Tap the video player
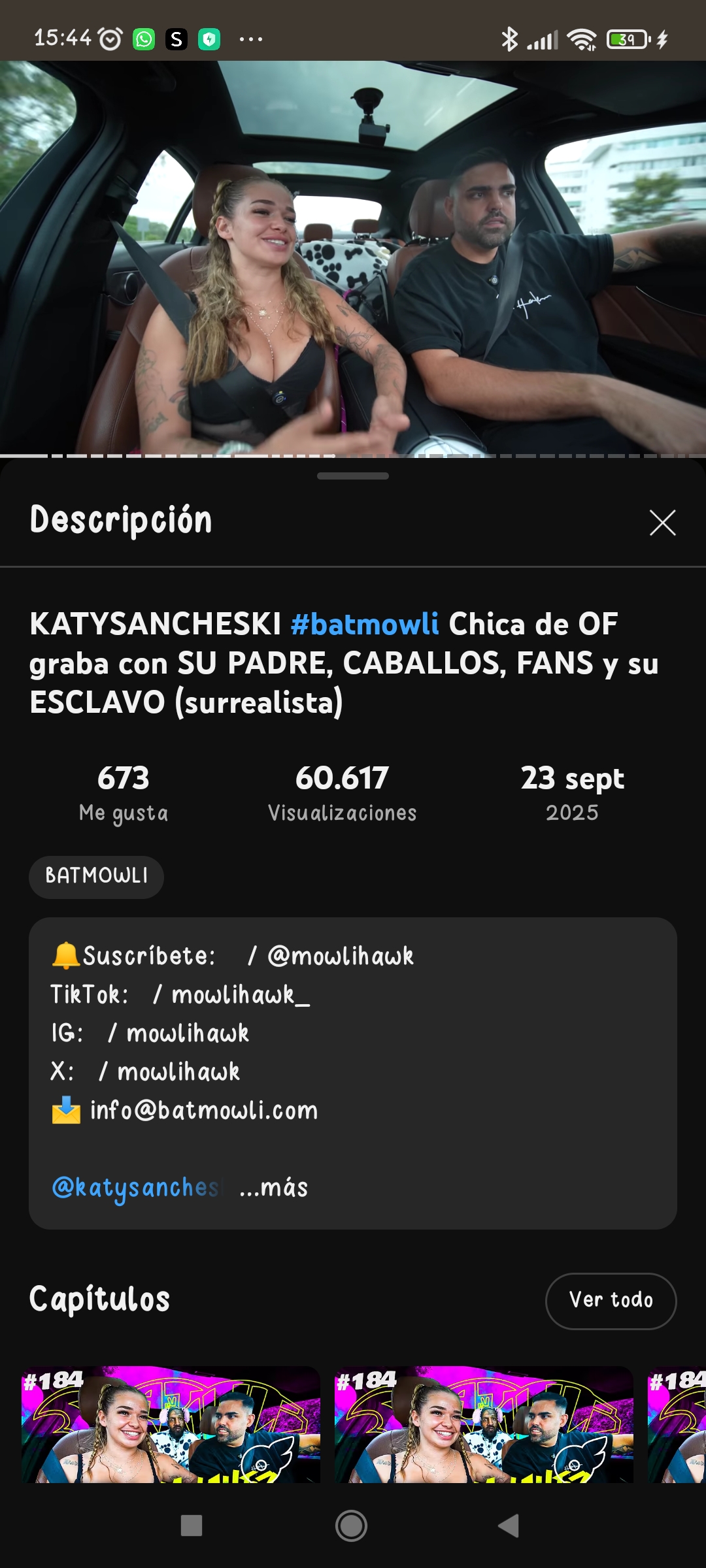The width and height of the screenshot is (706, 1568). tap(353, 258)
